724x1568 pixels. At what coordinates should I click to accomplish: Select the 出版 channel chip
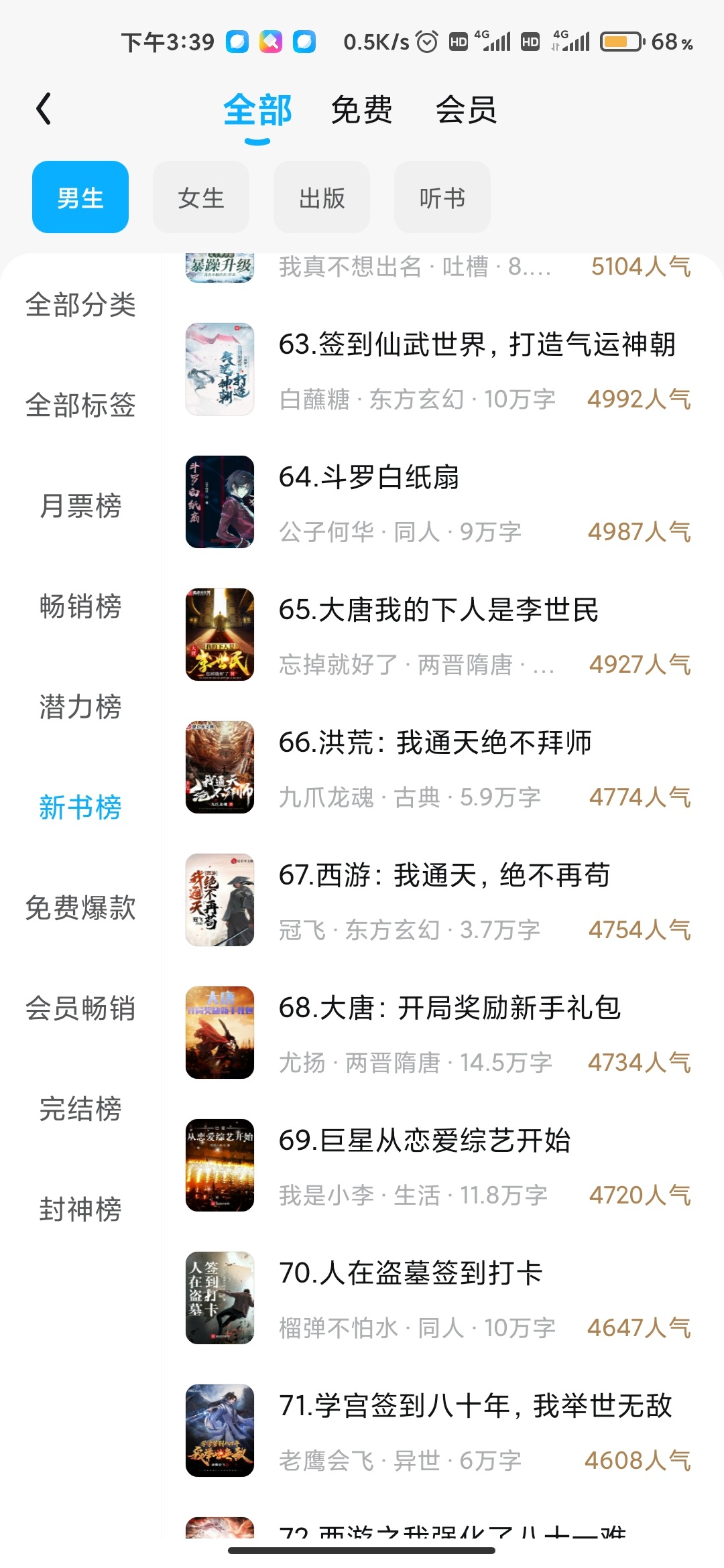click(x=321, y=198)
